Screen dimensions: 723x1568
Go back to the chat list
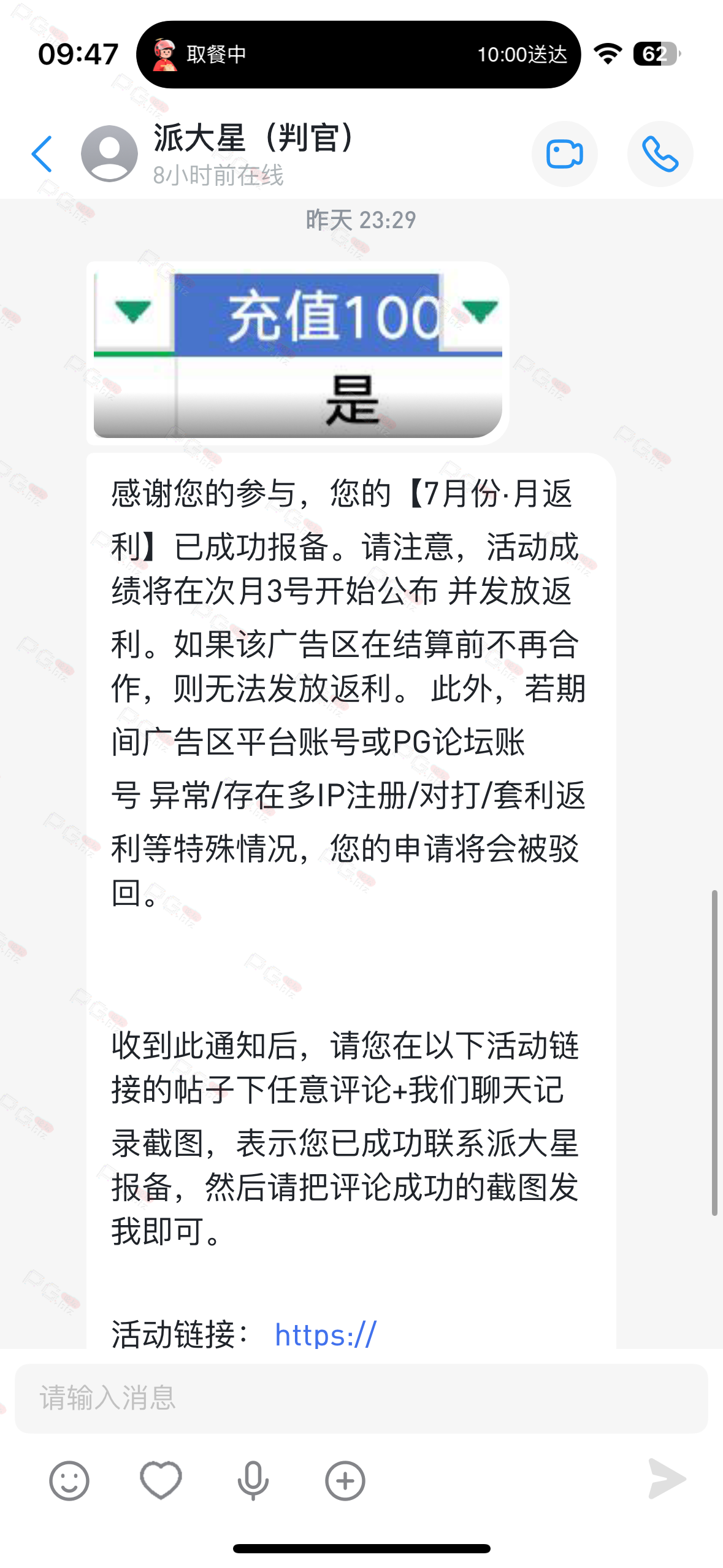tap(42, 154)
